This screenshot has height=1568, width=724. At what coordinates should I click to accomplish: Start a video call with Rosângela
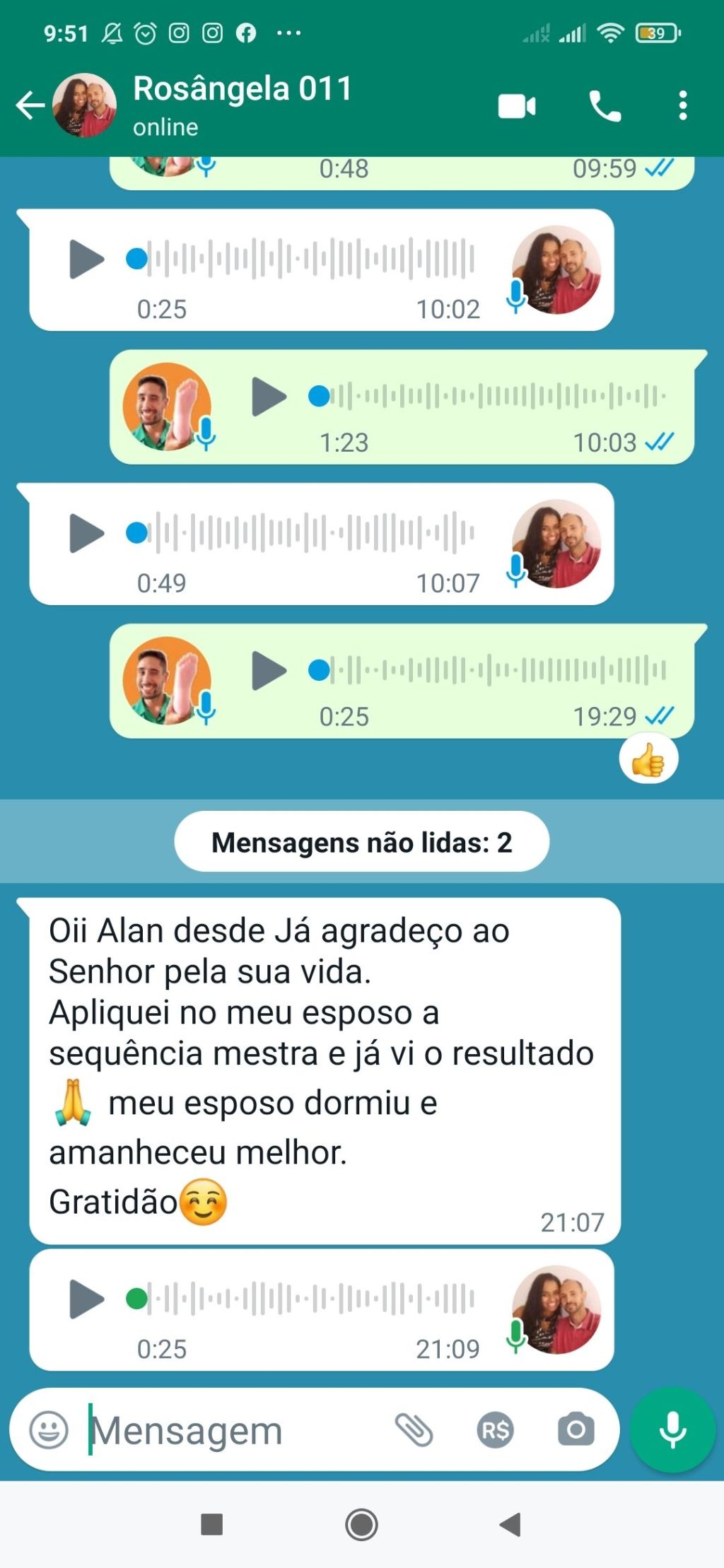coord(517,107)
